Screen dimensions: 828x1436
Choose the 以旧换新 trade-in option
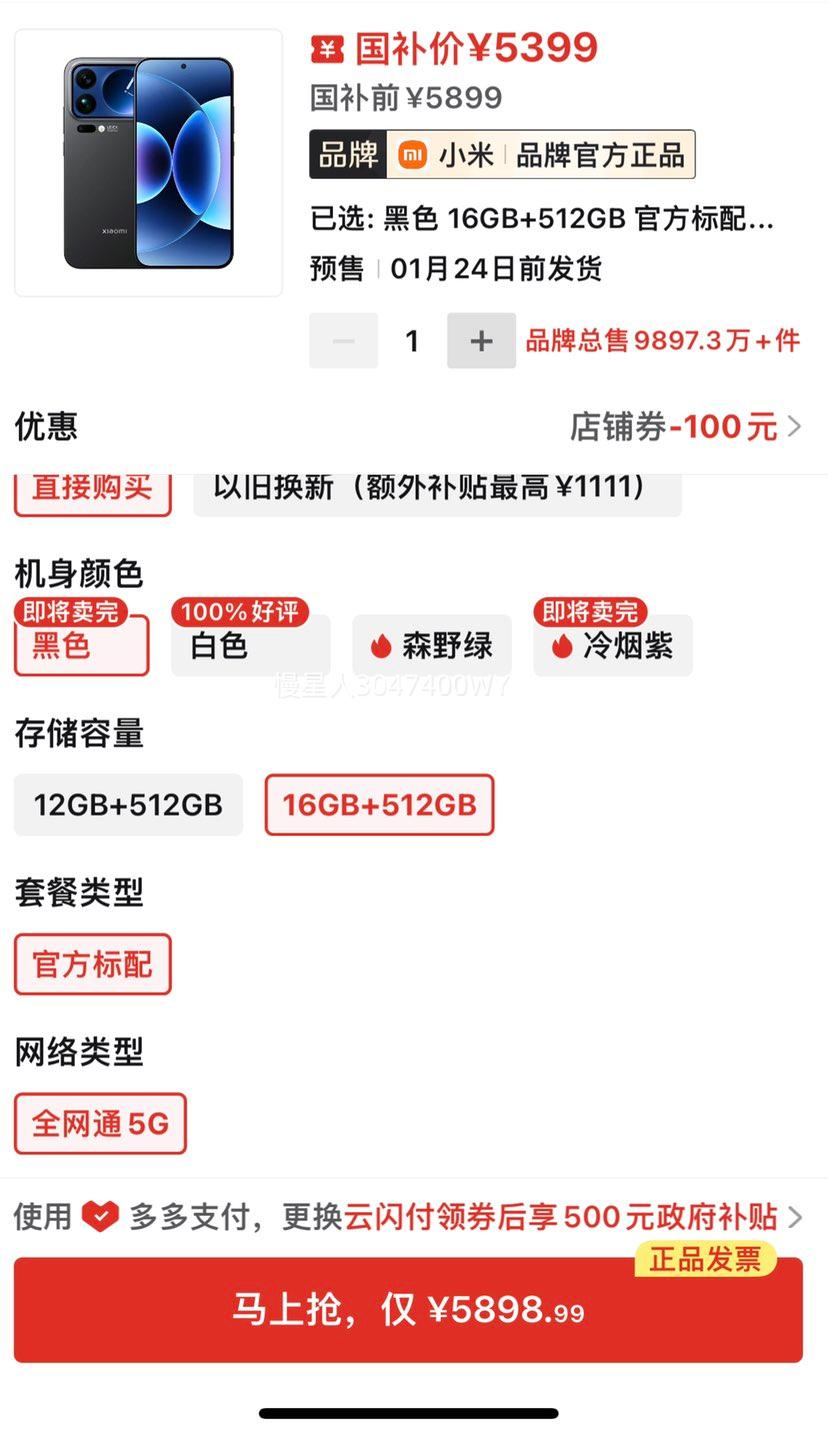[x=438, y=492]
